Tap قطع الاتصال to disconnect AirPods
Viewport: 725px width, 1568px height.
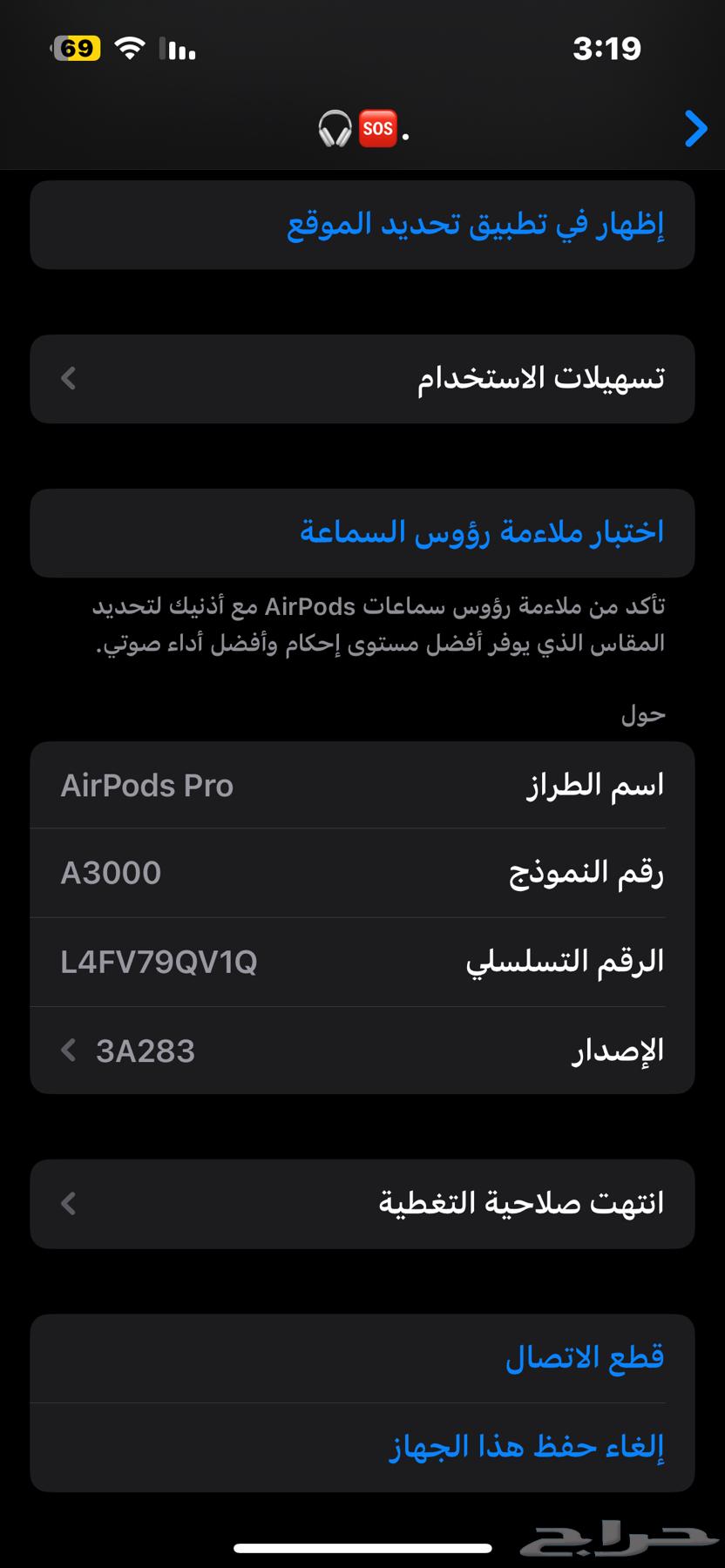pyautogui.click(x=362, y=1355)
